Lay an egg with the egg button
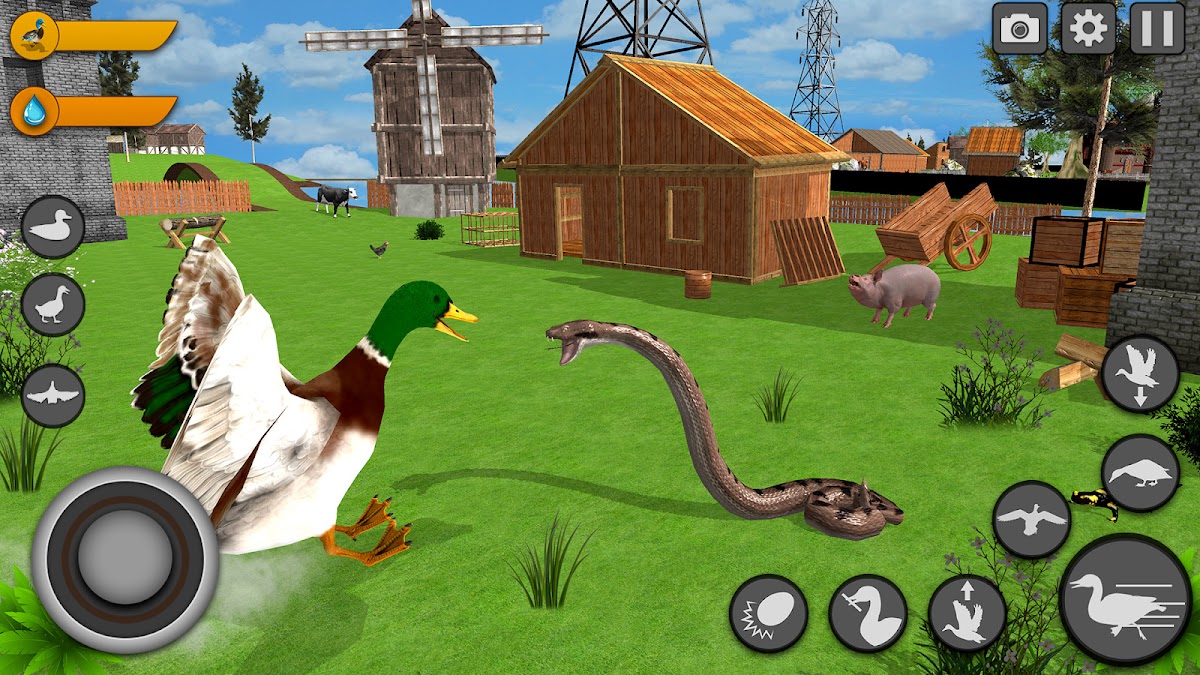The width and height of the screenshot is (1200, 675). pyautogui.click(x=768, y=613)
